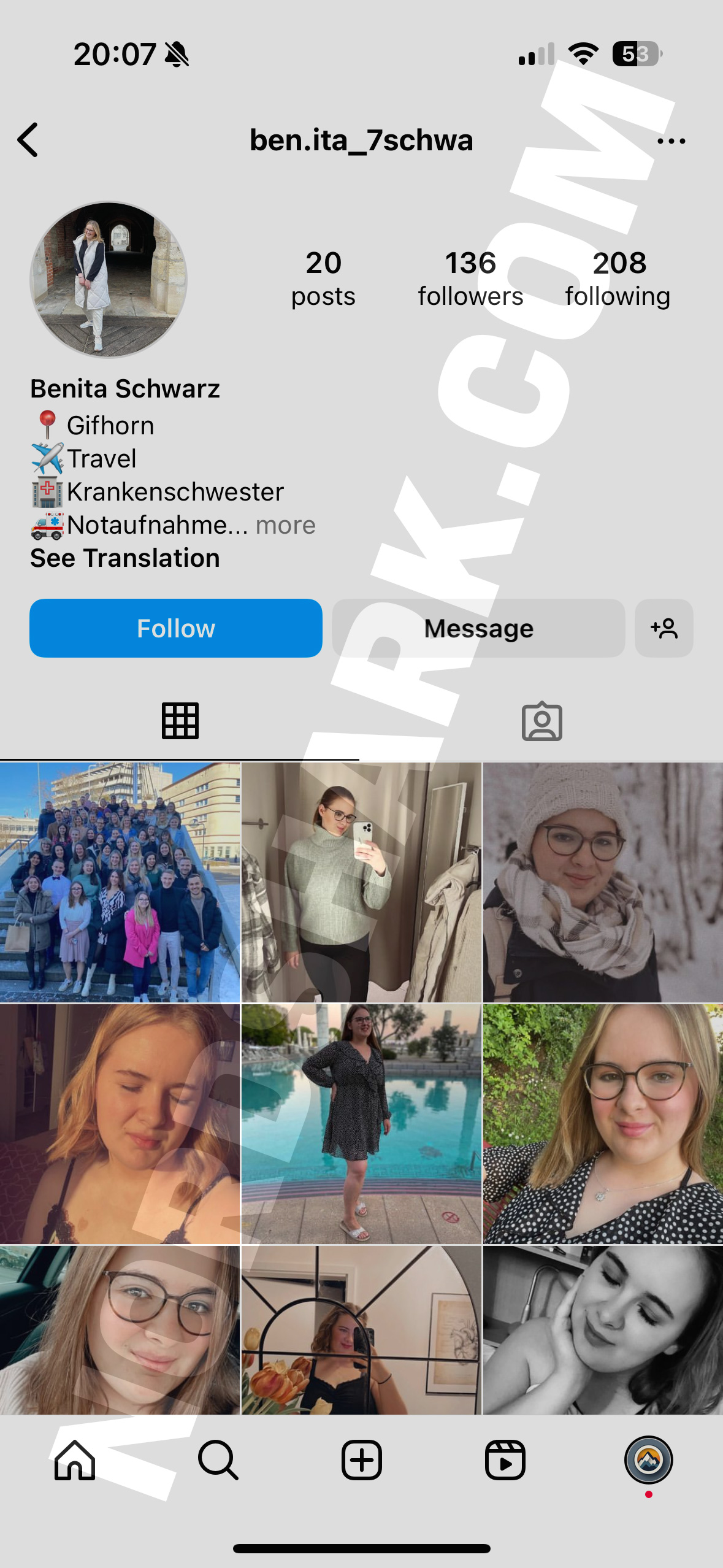Go to the Home feed tab

point(75,1460)
